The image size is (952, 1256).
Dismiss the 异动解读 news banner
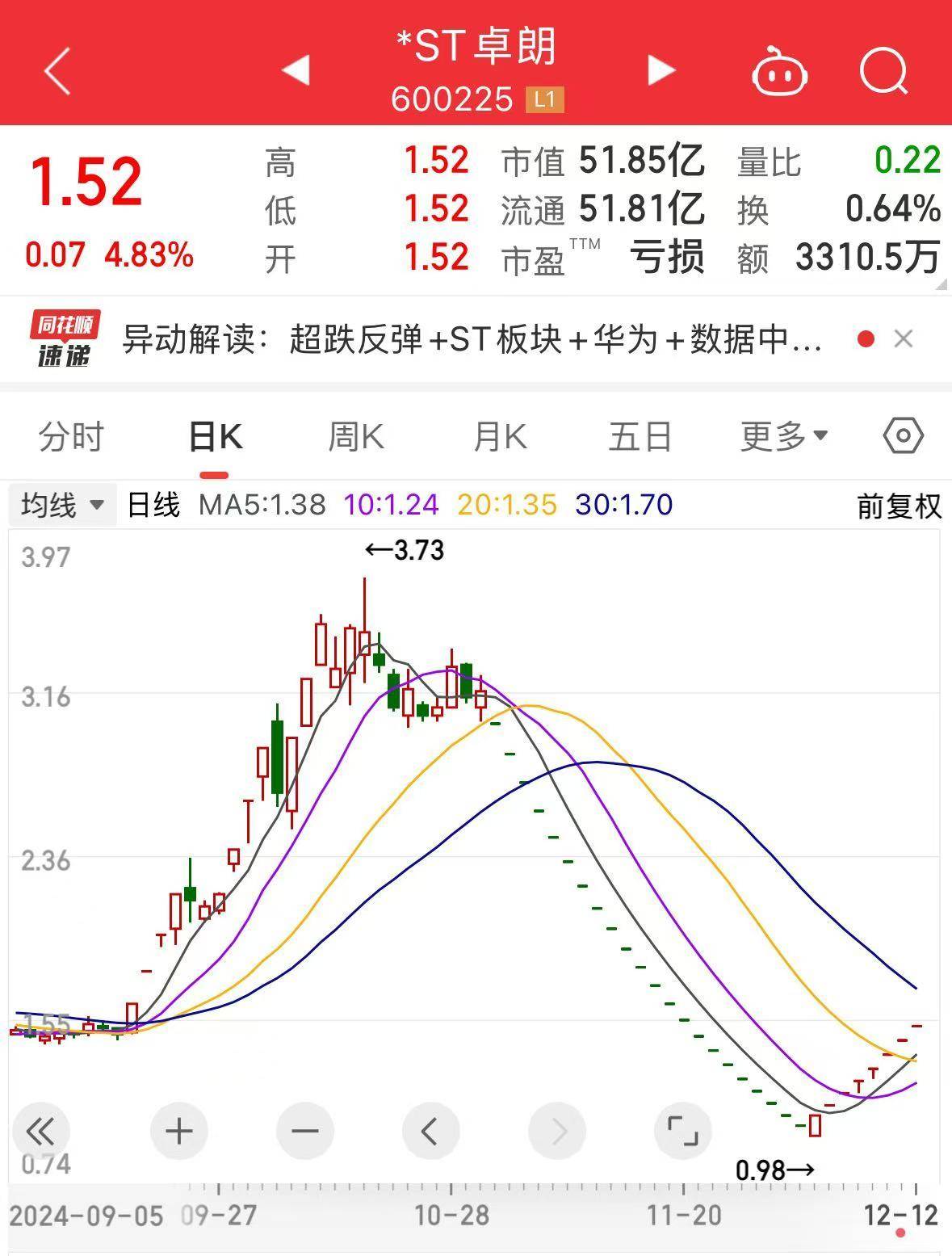[x=904, y=339]
